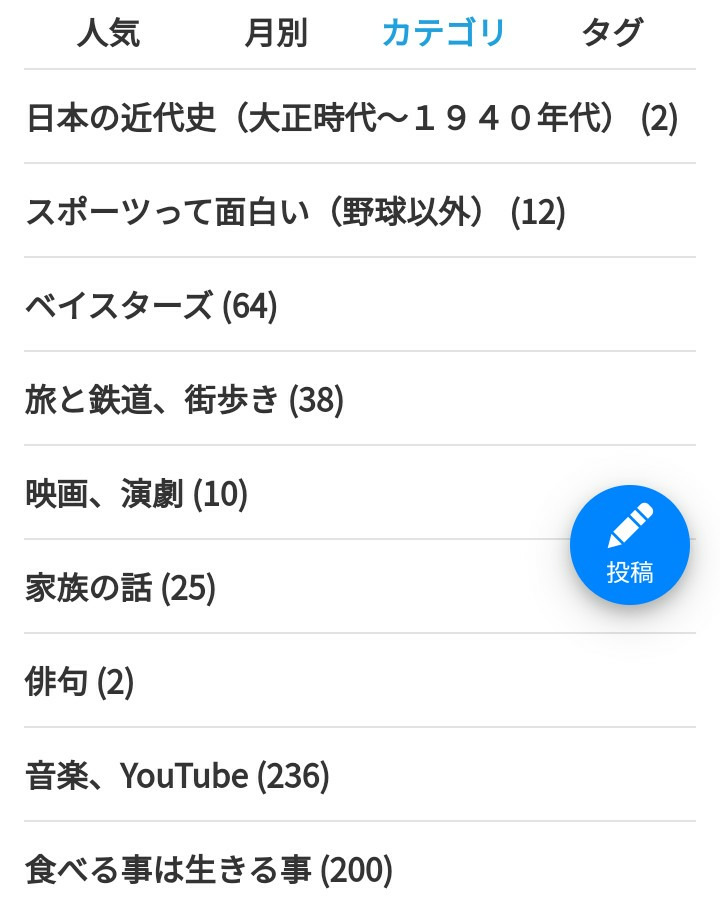Image resolution: width=720 pixels, height=899 pixels.
Task: Tap the 投稿 floating button
Action: click(x=630, y=545)
